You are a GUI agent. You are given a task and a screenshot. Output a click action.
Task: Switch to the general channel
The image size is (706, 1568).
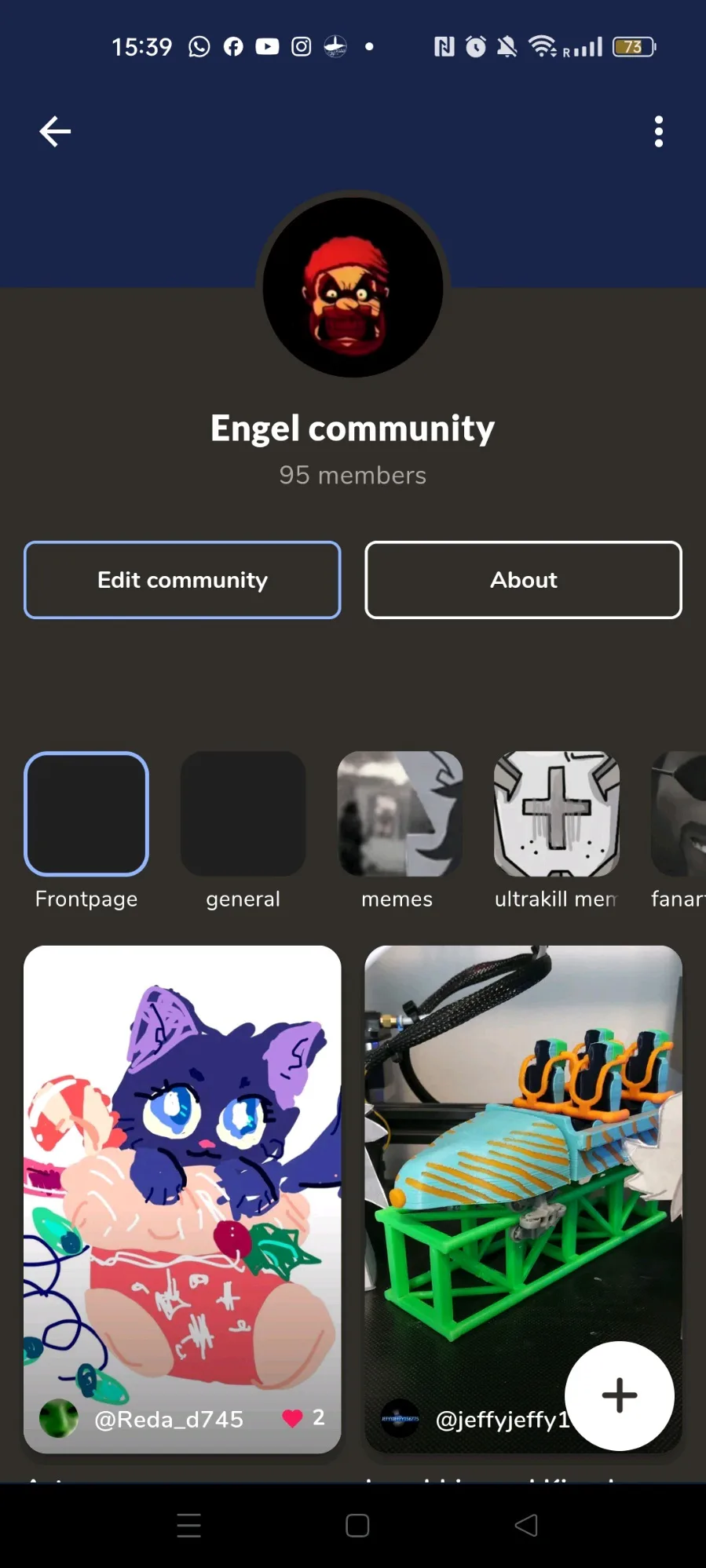[243, 814]
